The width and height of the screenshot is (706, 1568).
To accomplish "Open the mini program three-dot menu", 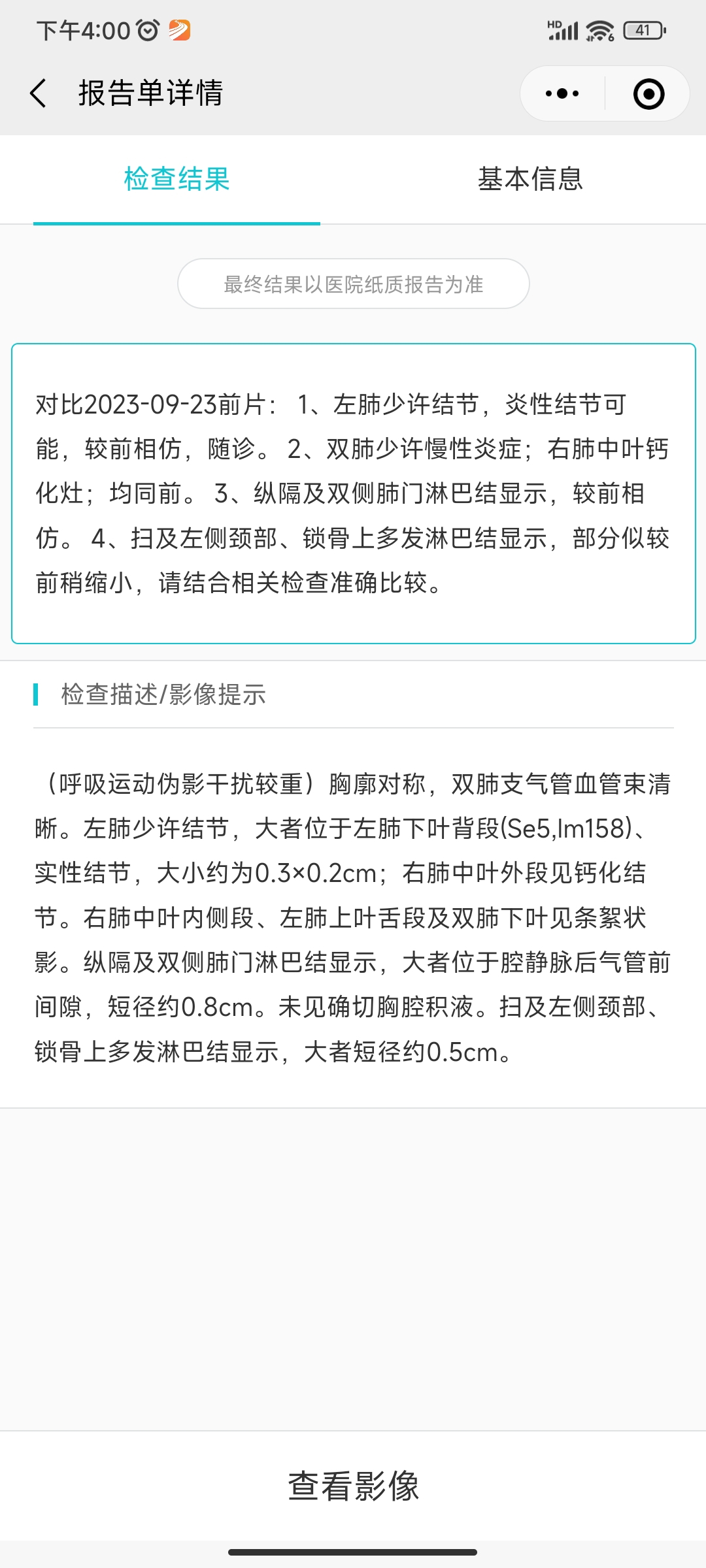I will point(562,93).
